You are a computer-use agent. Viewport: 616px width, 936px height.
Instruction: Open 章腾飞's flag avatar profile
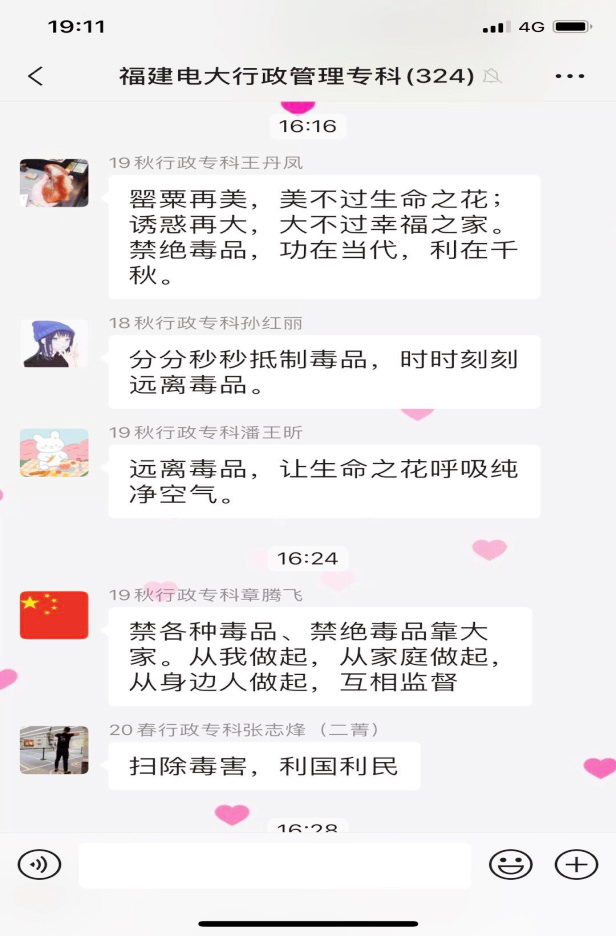[x=54, y=615]
